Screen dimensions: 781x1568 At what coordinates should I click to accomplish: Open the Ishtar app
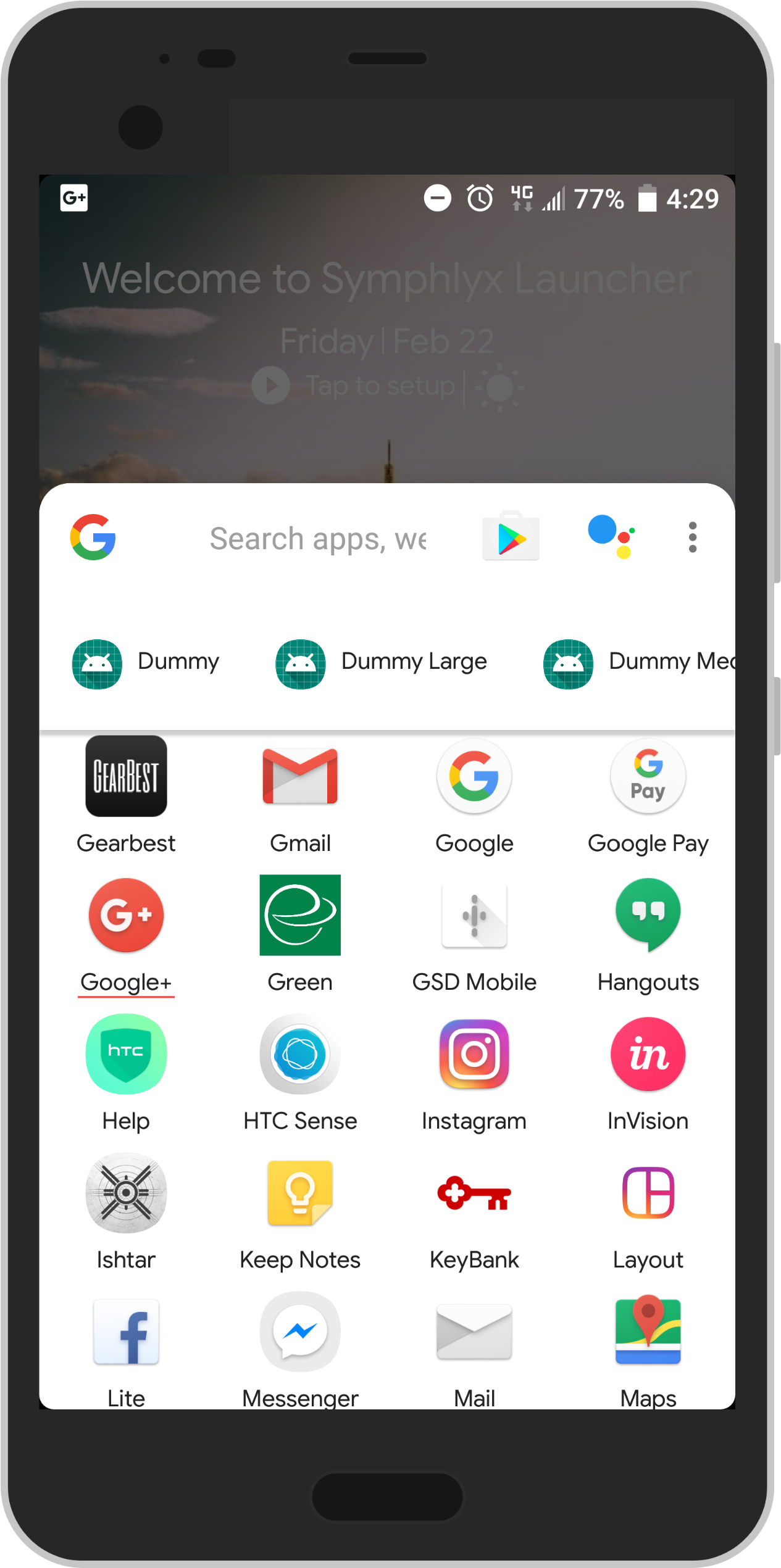126,1193
